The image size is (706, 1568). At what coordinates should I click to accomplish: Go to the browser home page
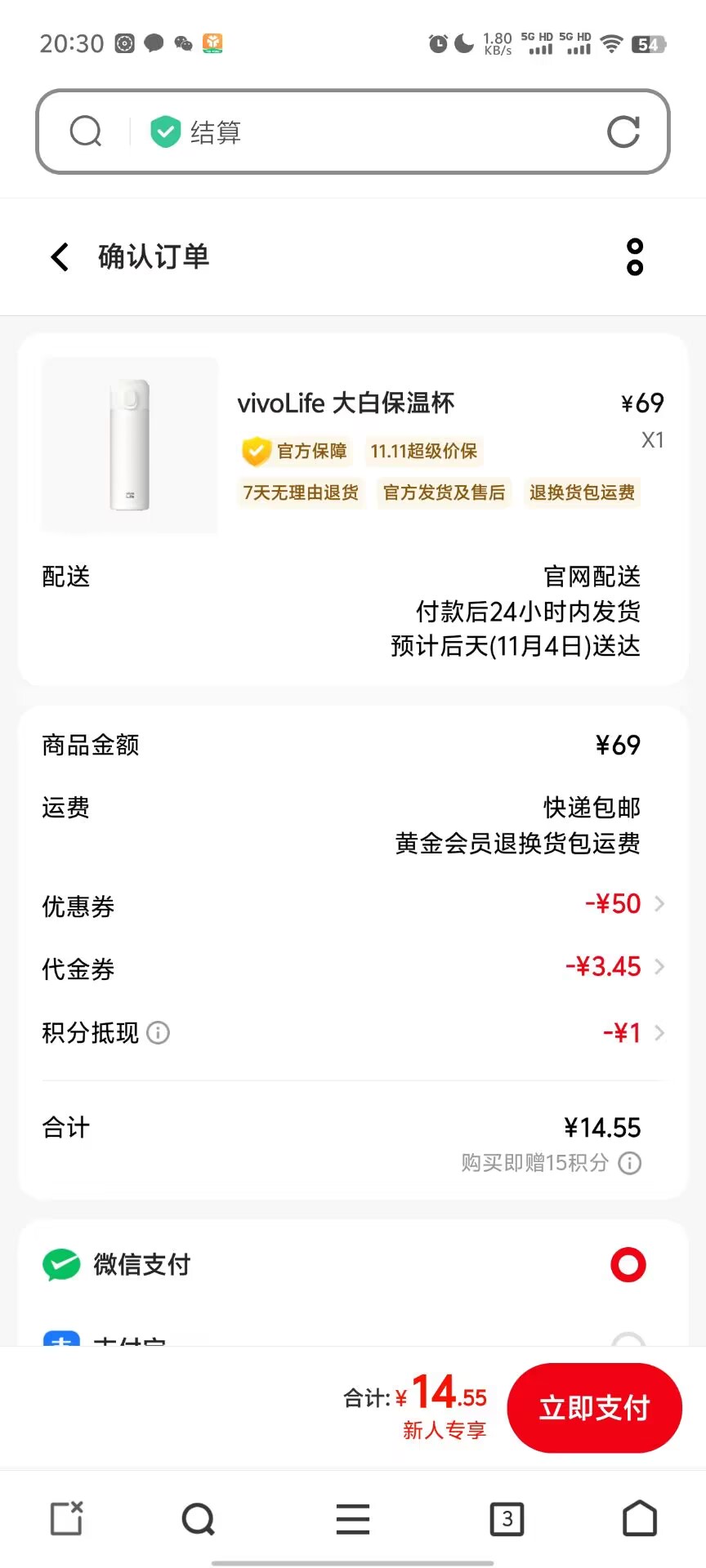click(640, 1519)
